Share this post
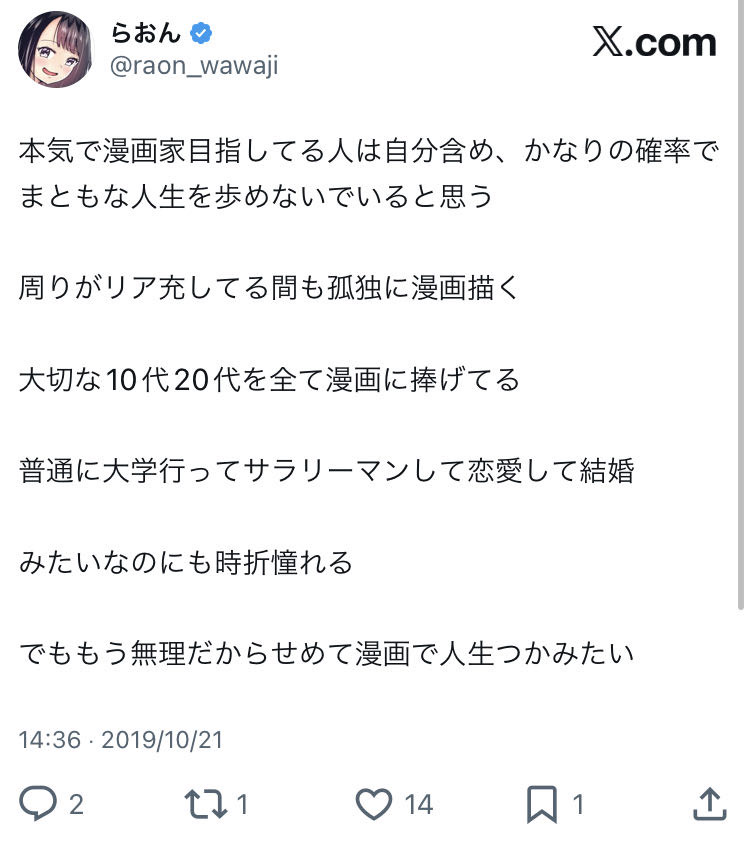This screenshot has height=856, width=750. [x=708, y=803]
